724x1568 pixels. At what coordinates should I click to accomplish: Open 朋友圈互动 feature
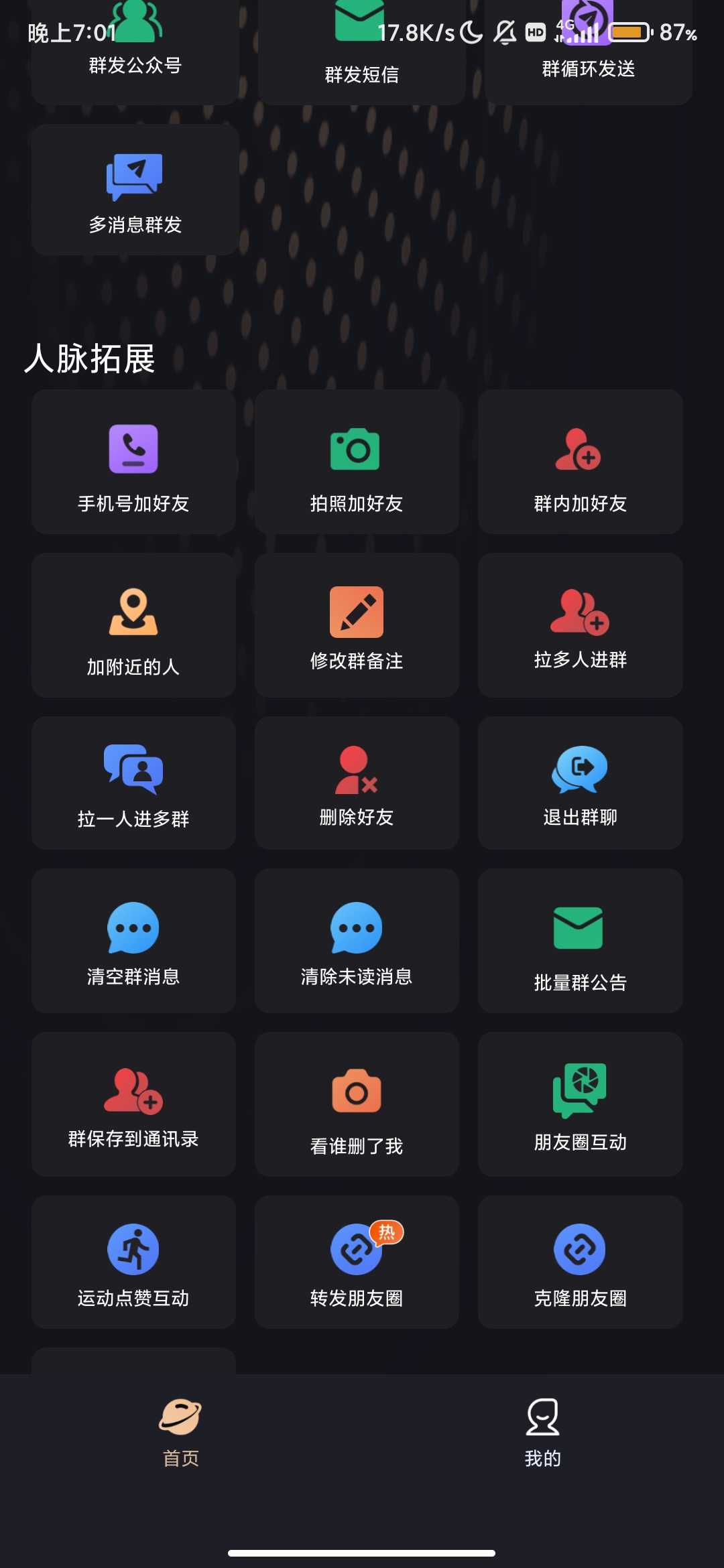coord(580,1104)
